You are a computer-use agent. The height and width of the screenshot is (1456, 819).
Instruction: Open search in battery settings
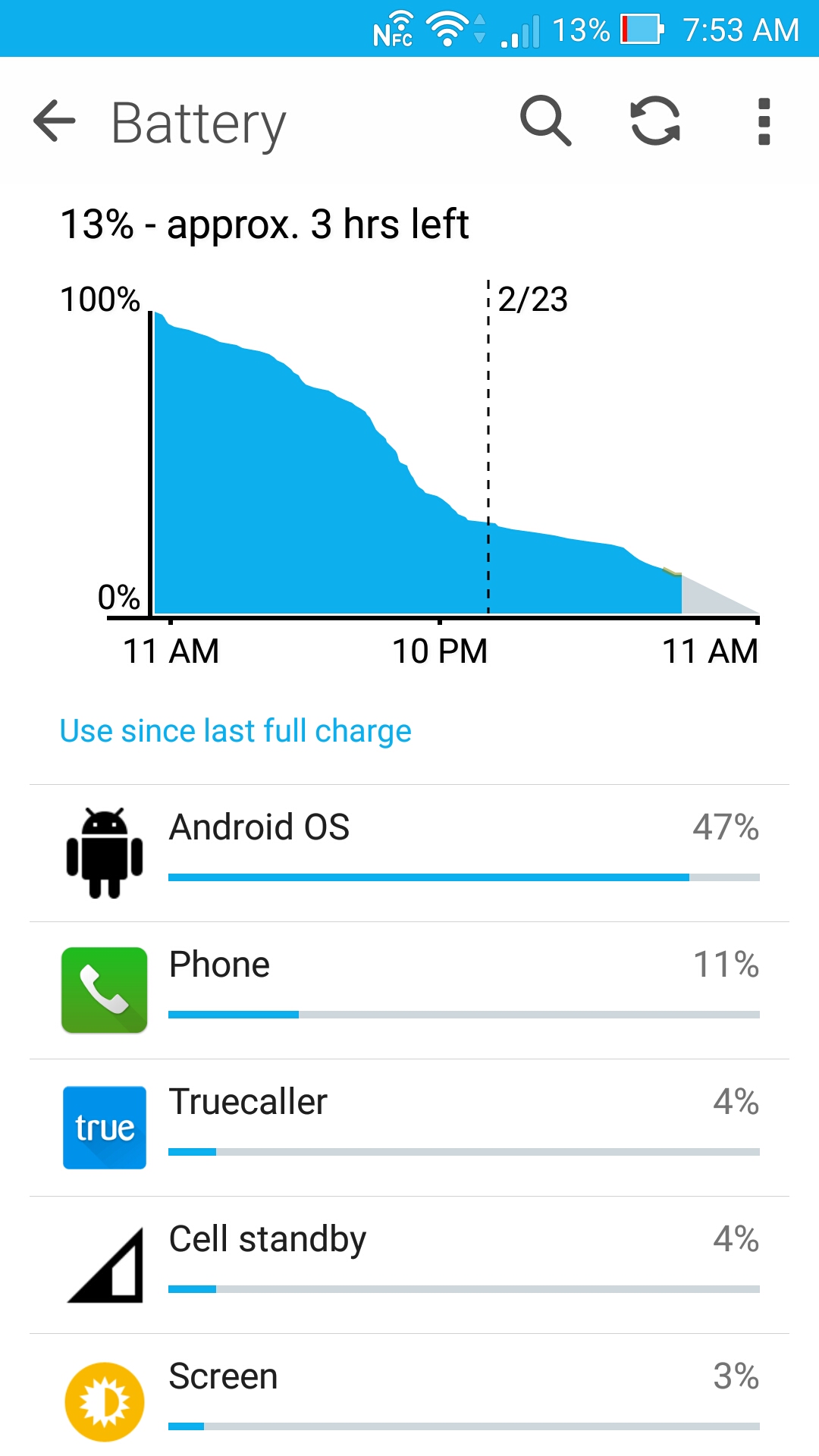[x=545, y=121]
